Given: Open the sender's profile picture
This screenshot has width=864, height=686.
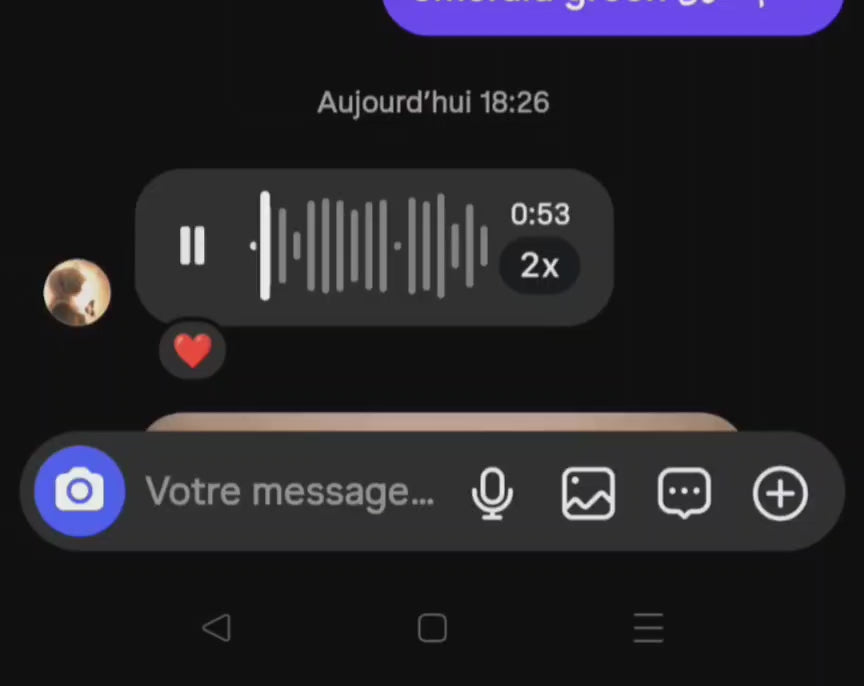Looking at the screenshot, I should 77,292.
